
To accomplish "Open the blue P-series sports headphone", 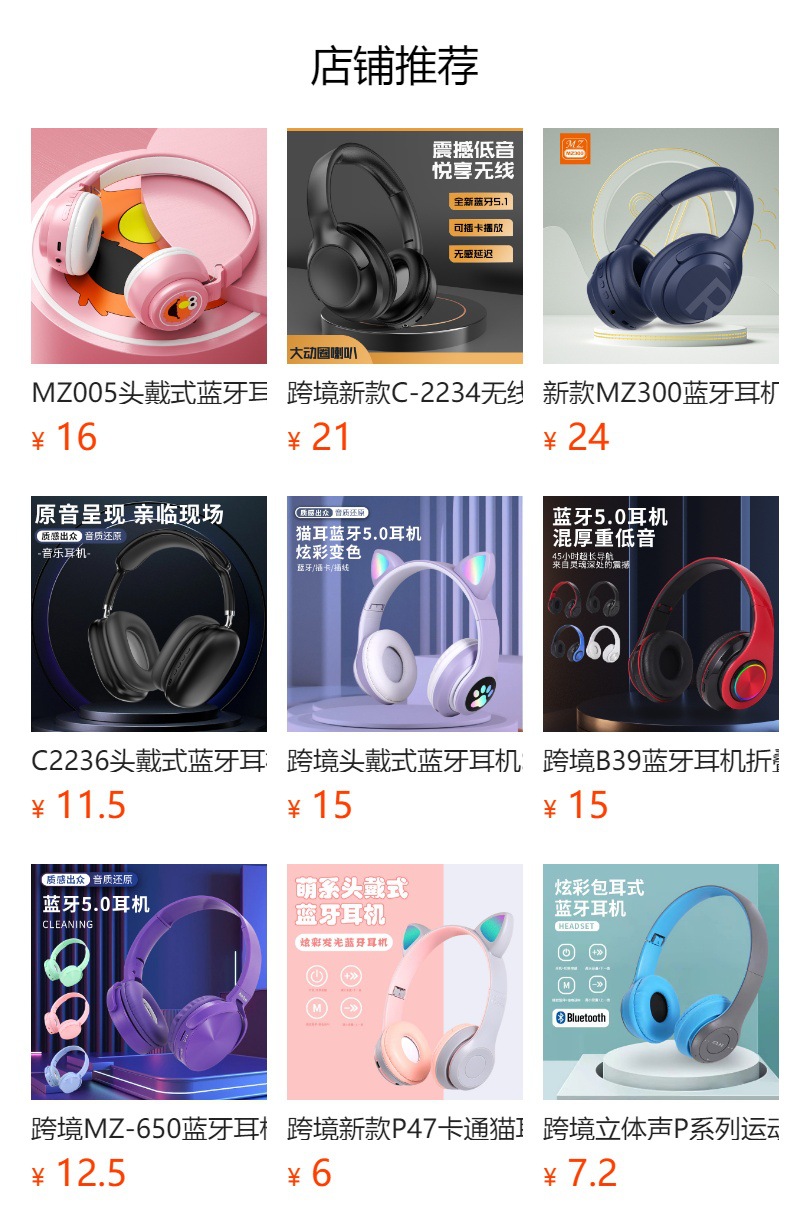I will (x=661, y=982).
